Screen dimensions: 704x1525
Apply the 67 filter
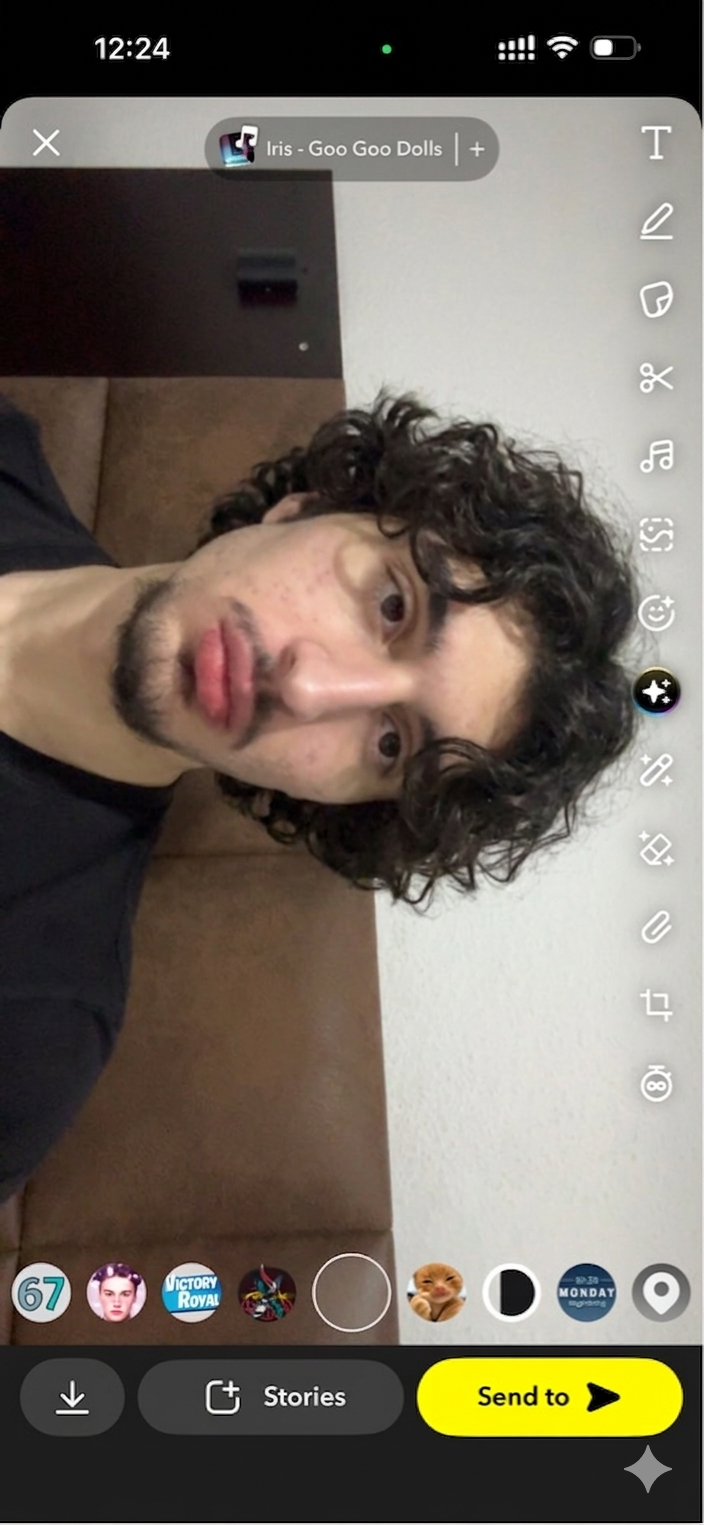point(41,1293)
